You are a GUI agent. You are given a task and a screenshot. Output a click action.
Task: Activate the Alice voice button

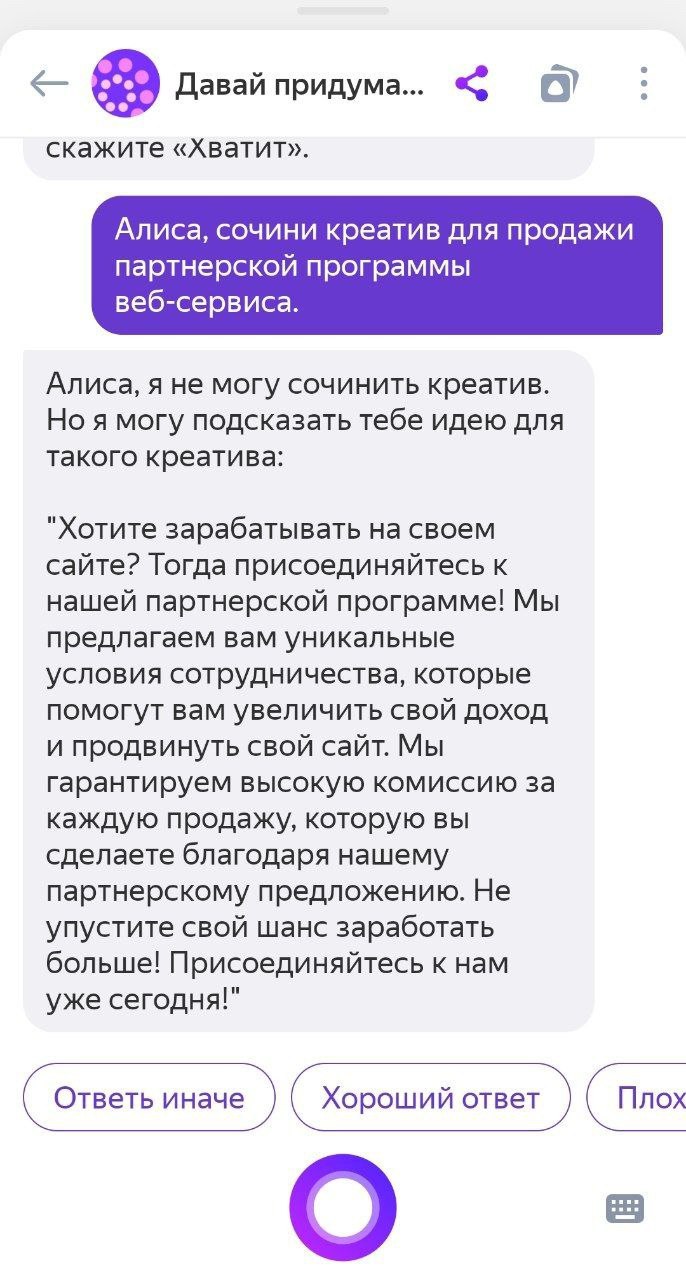tap(343, 1208)
